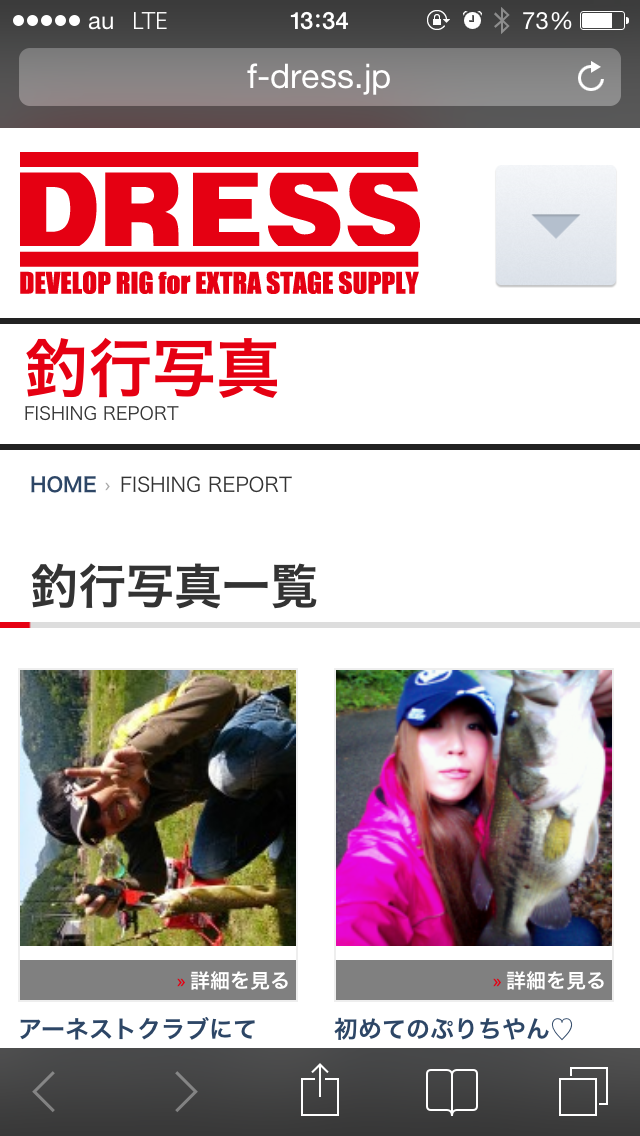Open the 初めてのぷりちゃん♡ report link
Viewport: 640px width, 1136px height.
(454, 1029)
